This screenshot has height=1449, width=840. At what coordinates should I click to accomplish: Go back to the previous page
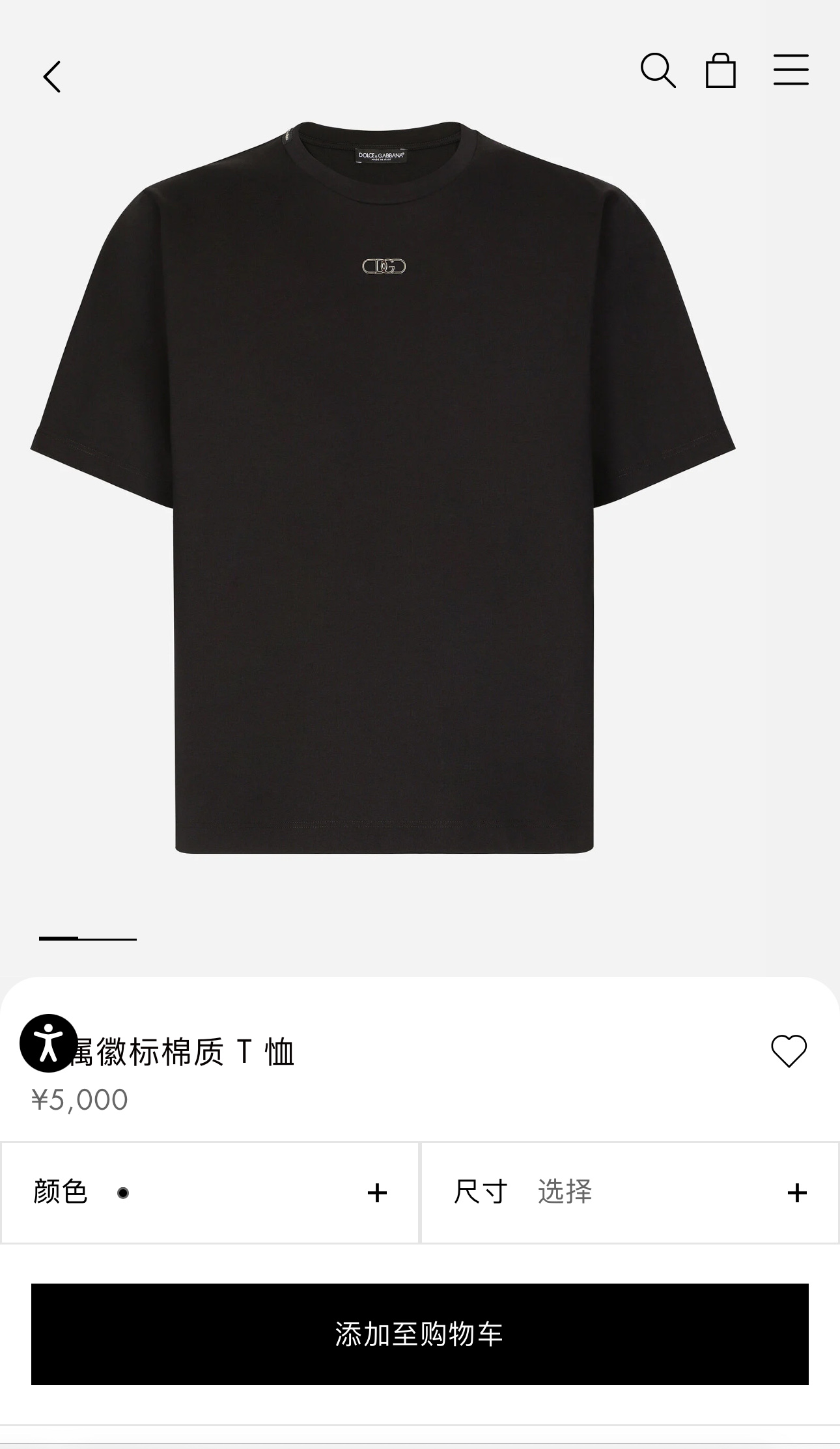pyautogui.click(x=52, y=77)
